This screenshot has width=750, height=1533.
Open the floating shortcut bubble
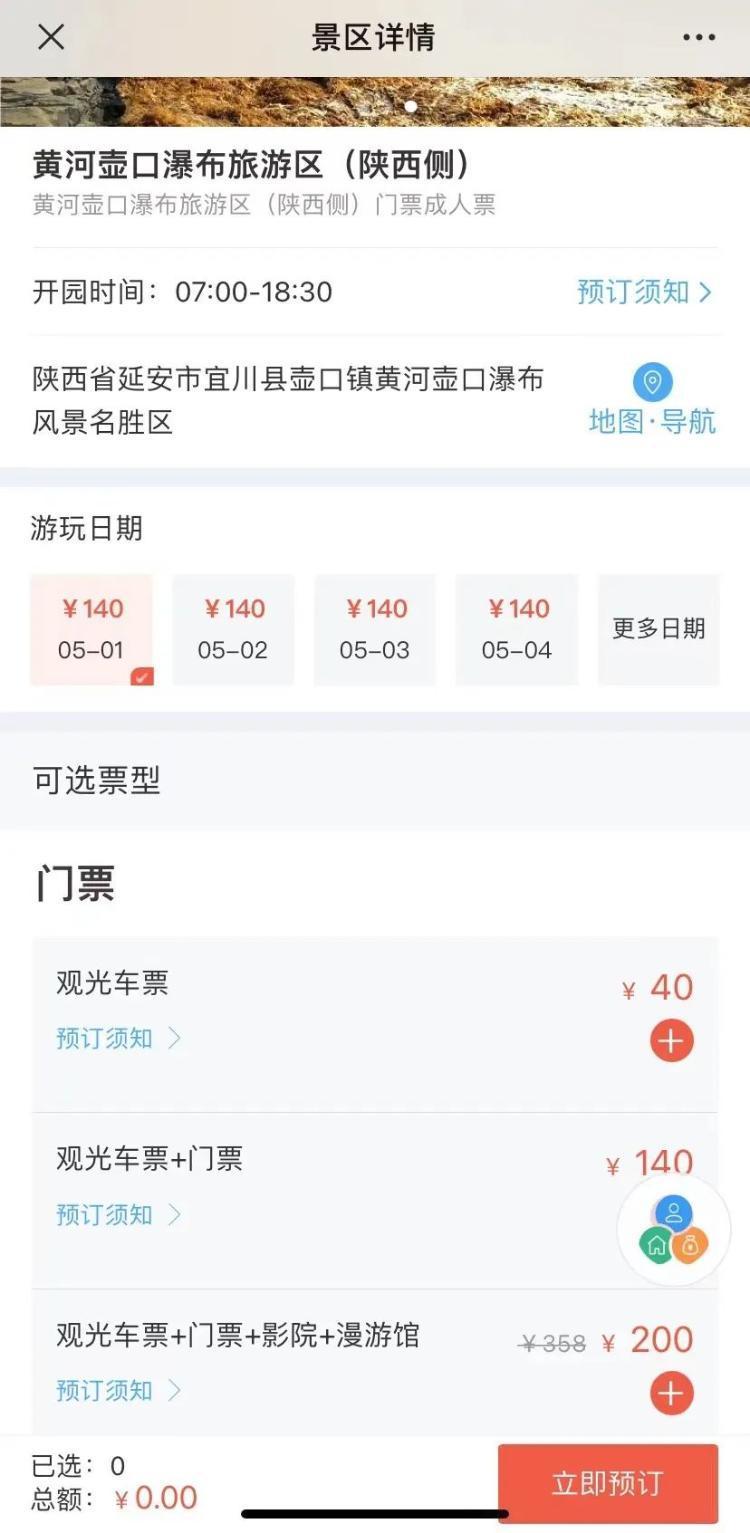(x=674, y=1230)
